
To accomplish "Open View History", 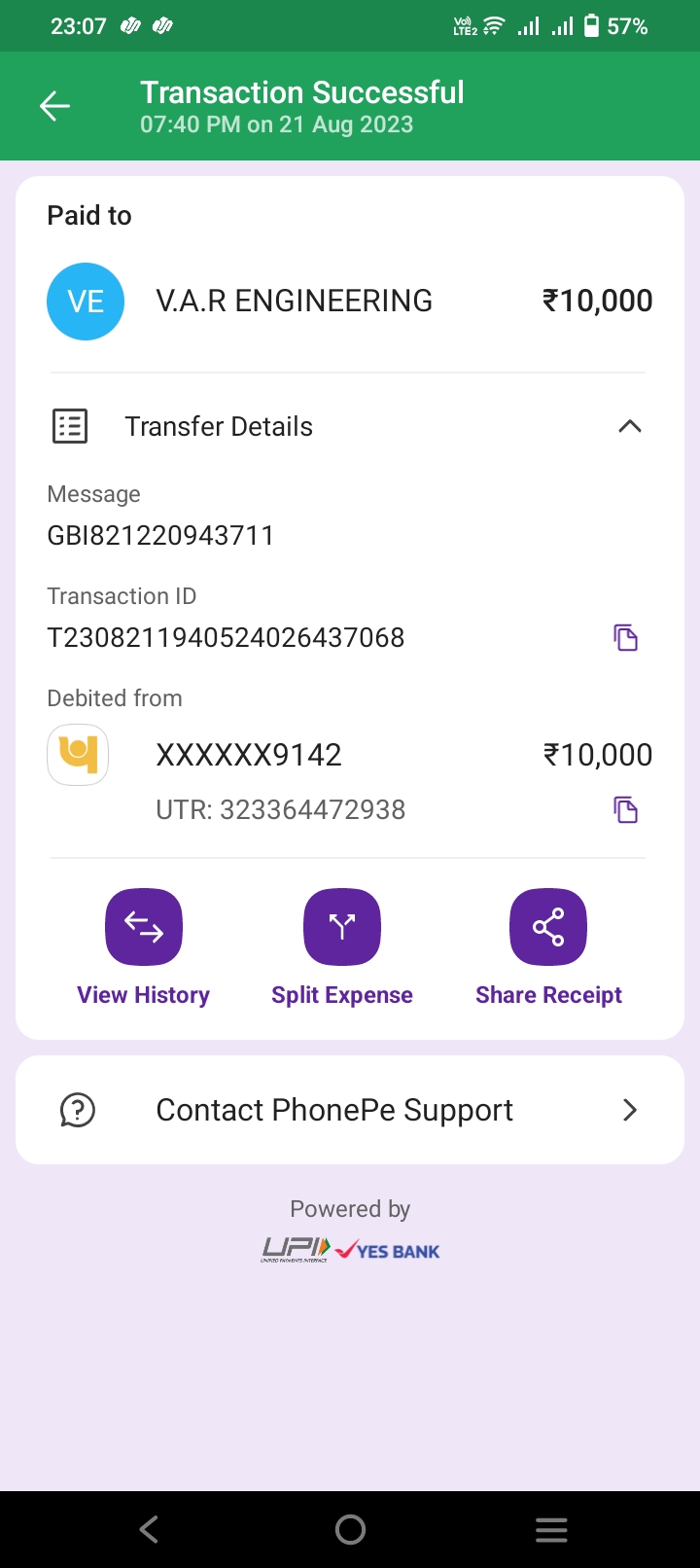I will [x=144, y=928].
